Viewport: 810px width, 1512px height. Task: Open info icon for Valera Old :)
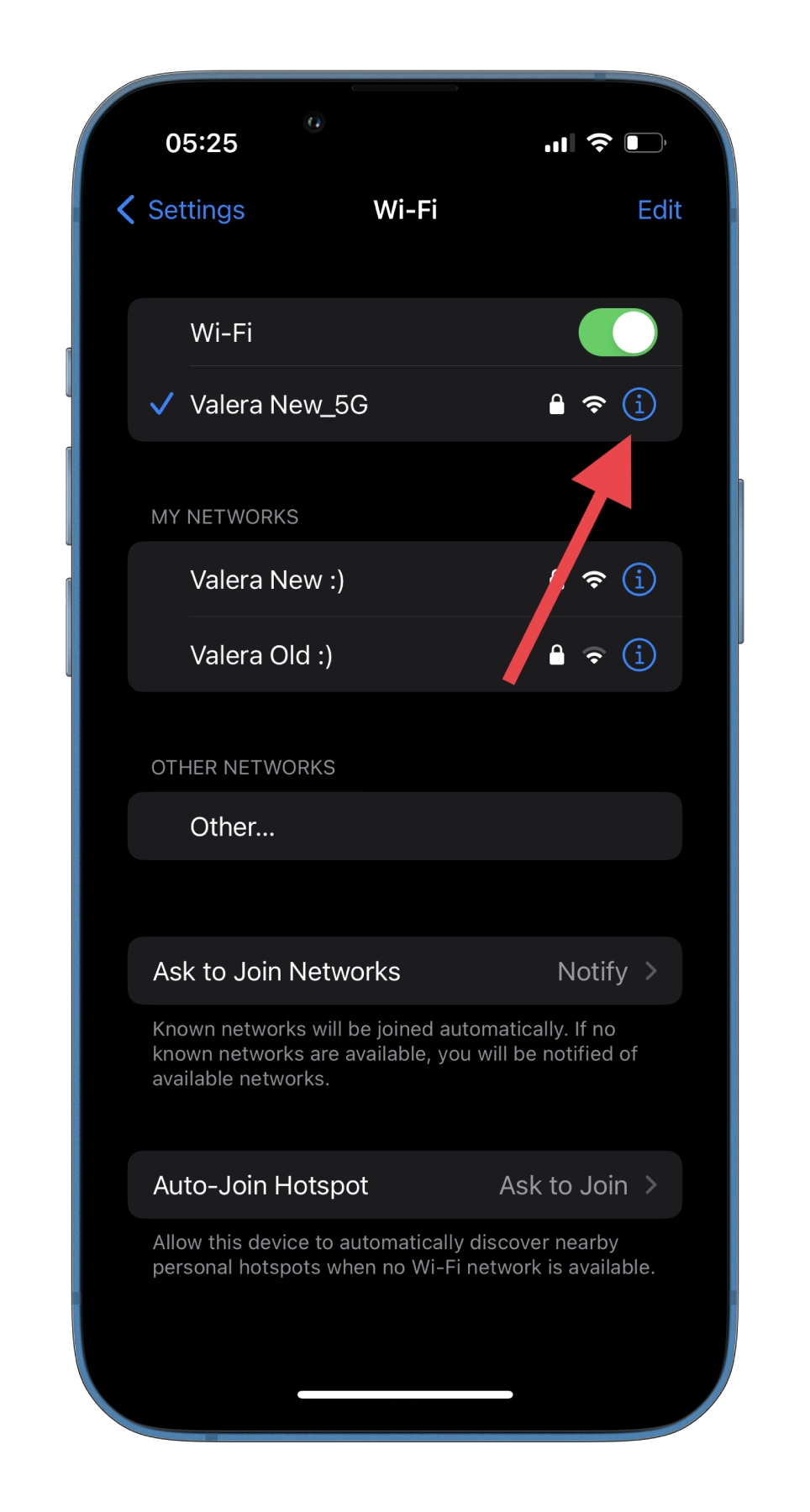click(x=639, y=655)
